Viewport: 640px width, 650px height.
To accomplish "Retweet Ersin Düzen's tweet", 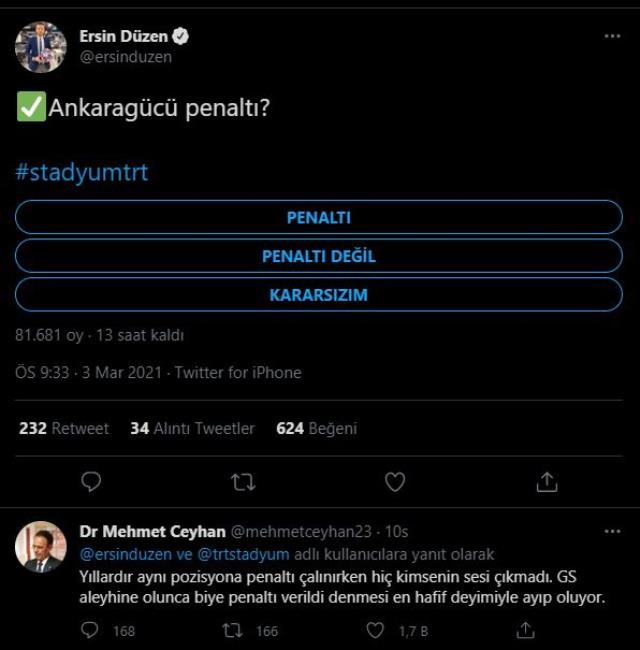I will (x=243, y=482).
